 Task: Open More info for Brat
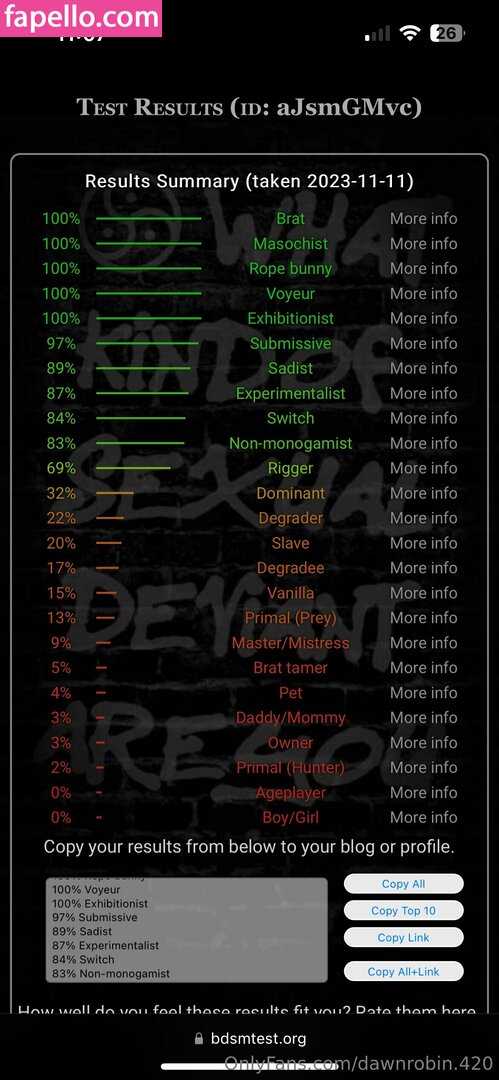coord(423,218)
